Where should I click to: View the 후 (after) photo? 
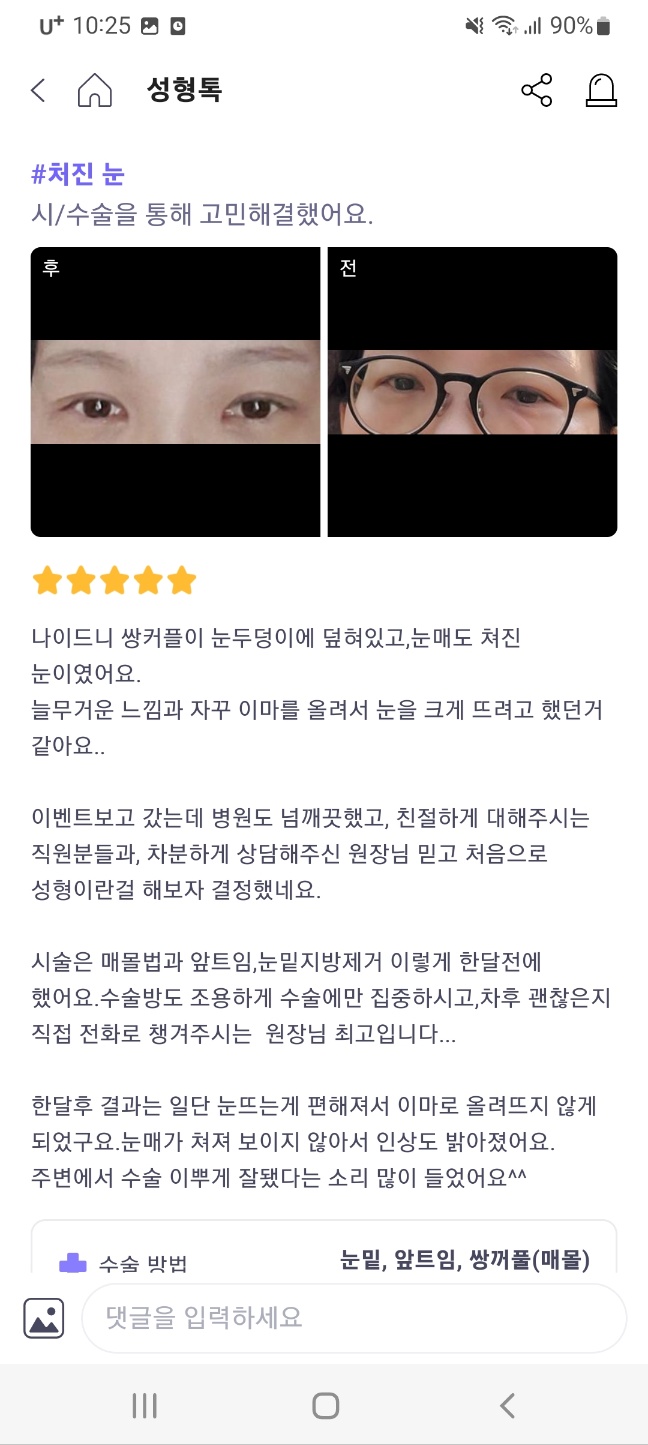click(x=176, y=392)
